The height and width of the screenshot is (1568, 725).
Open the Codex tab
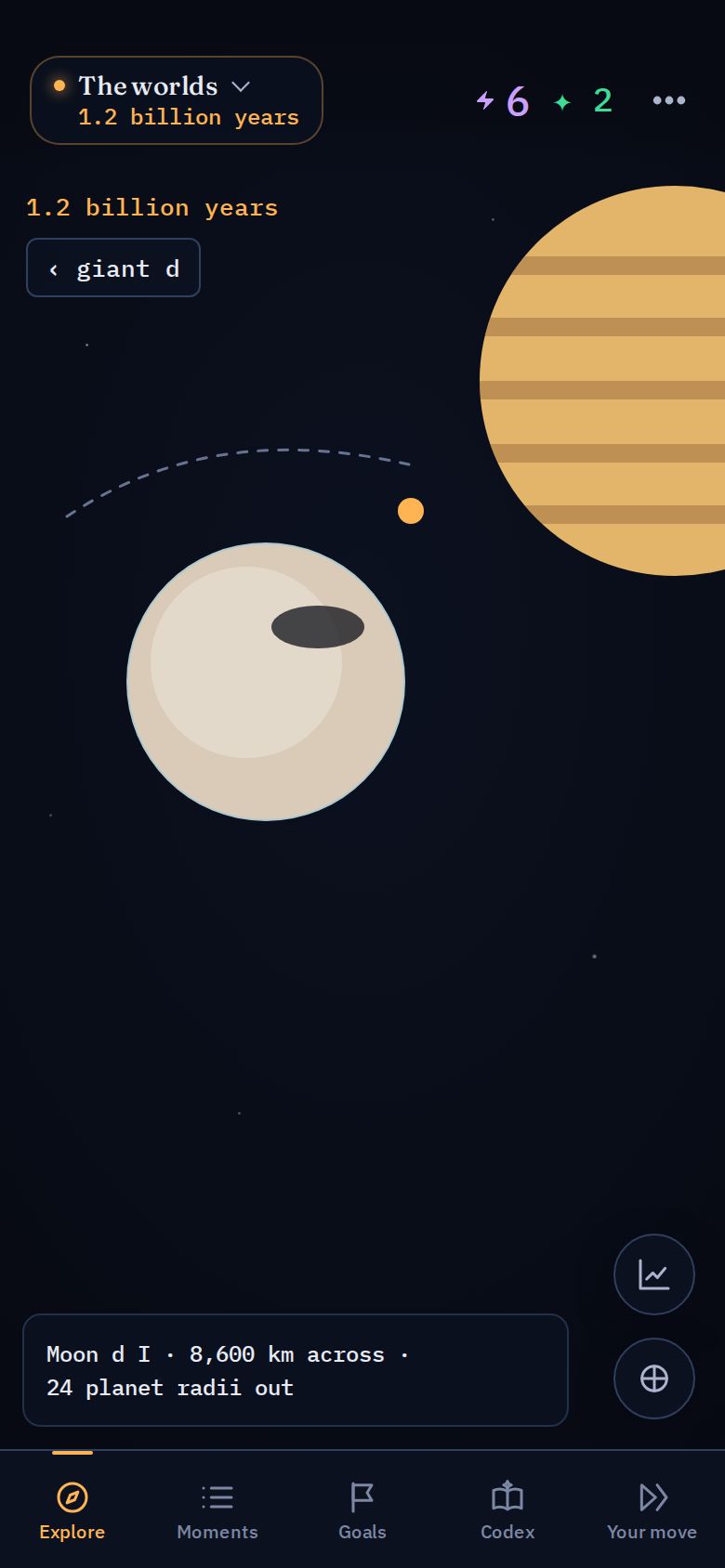[x=507, y=1510]
